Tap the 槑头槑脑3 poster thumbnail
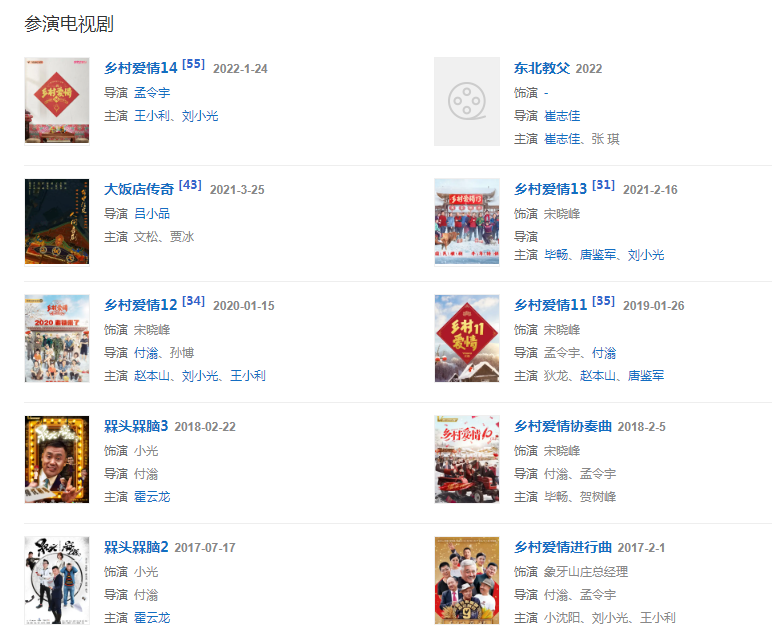Image resolution: width=772 pixels, height=639 pixels. click(57, 459)
